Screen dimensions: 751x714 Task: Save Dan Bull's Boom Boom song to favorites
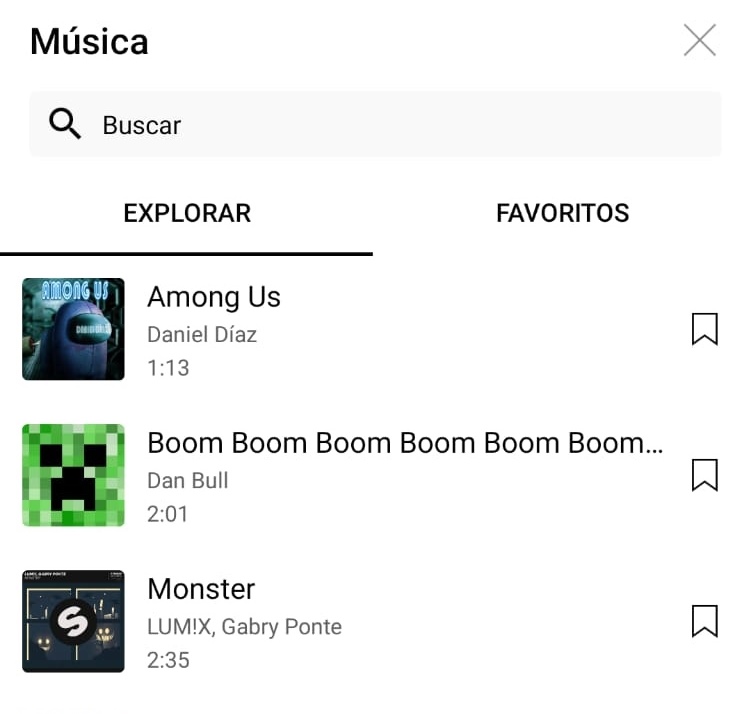click(x=705, y=475)
